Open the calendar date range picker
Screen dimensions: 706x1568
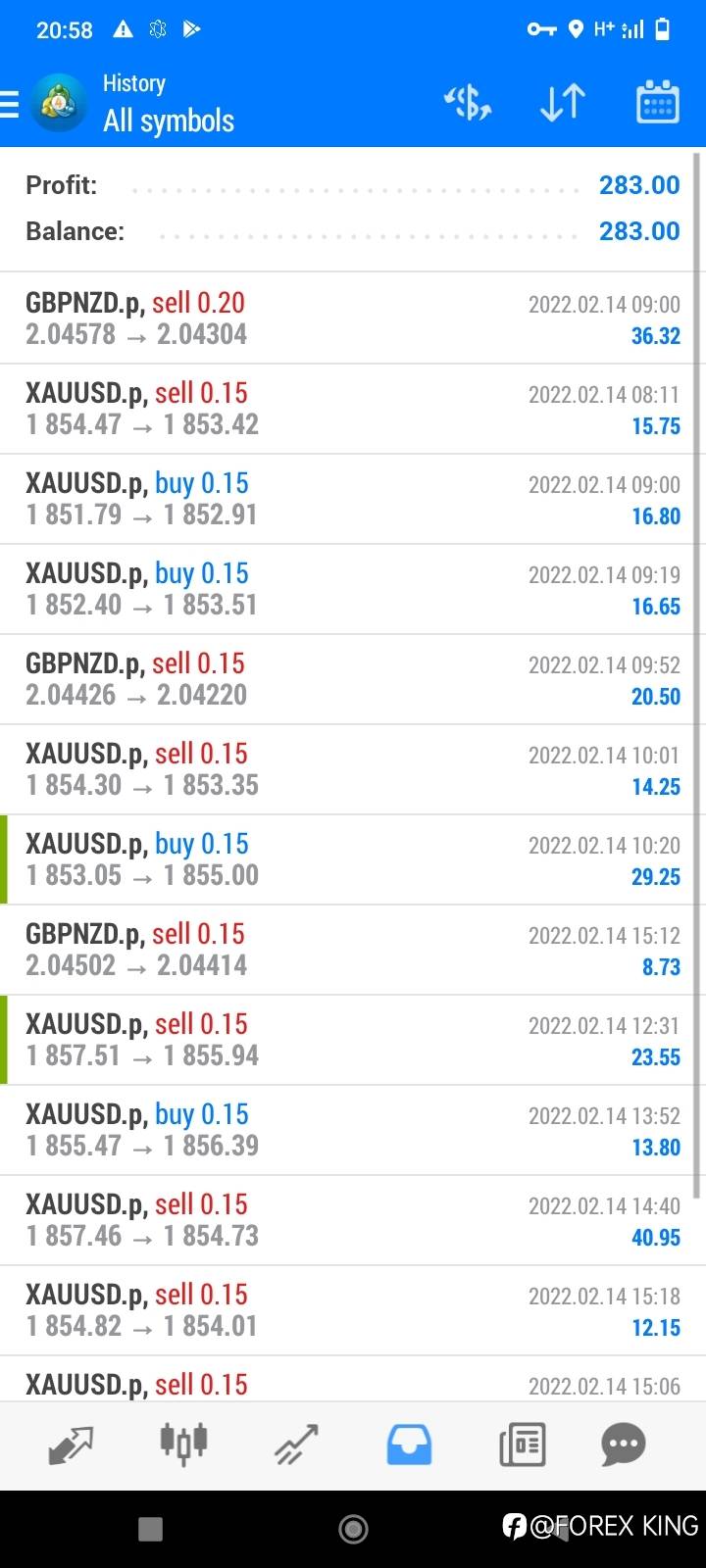click(658, 102)
